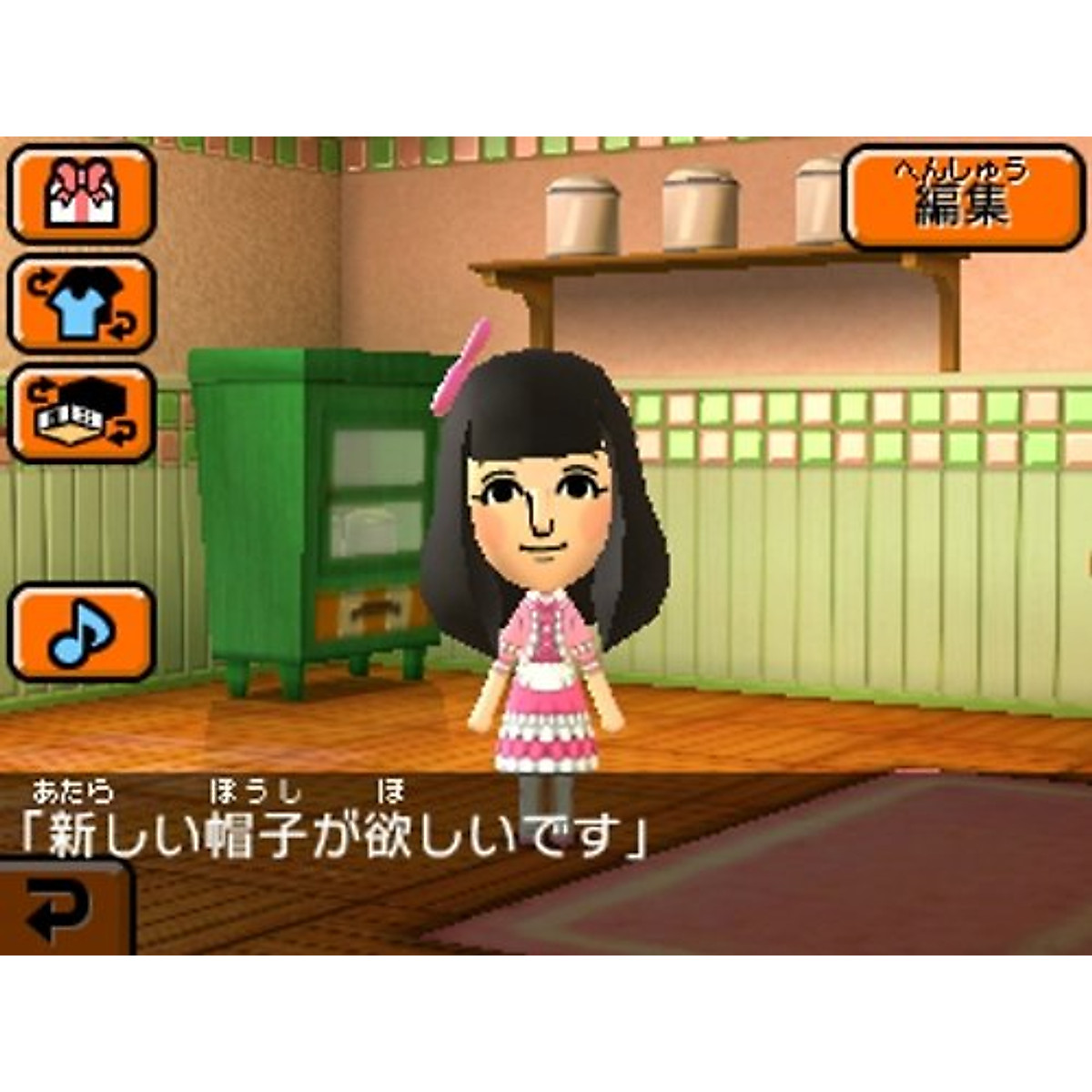Tap the music note icon
Image resolution: width=1092 pixels, height=1092 pixels.
pyautogui.click(x=82, y=632)
